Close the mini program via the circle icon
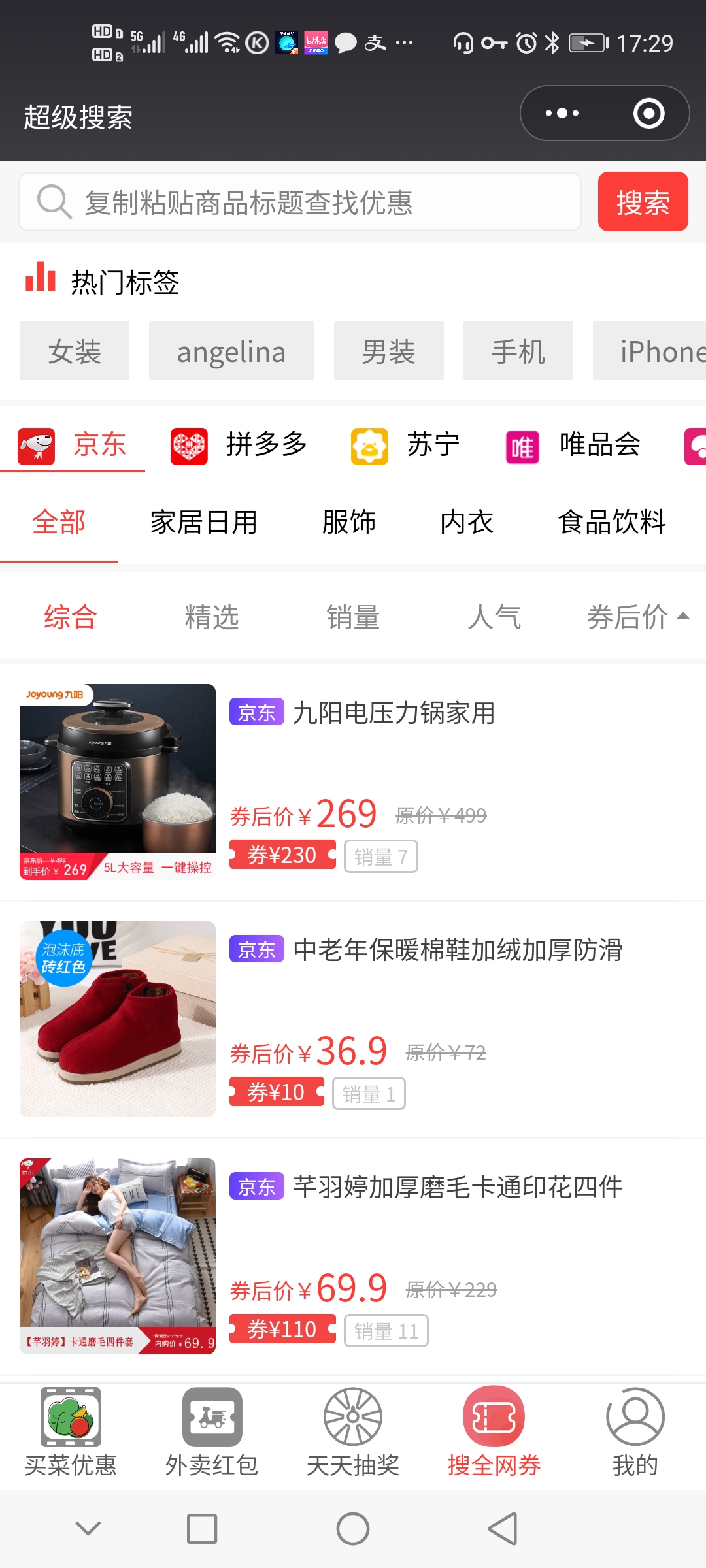 tap(648, 114)
